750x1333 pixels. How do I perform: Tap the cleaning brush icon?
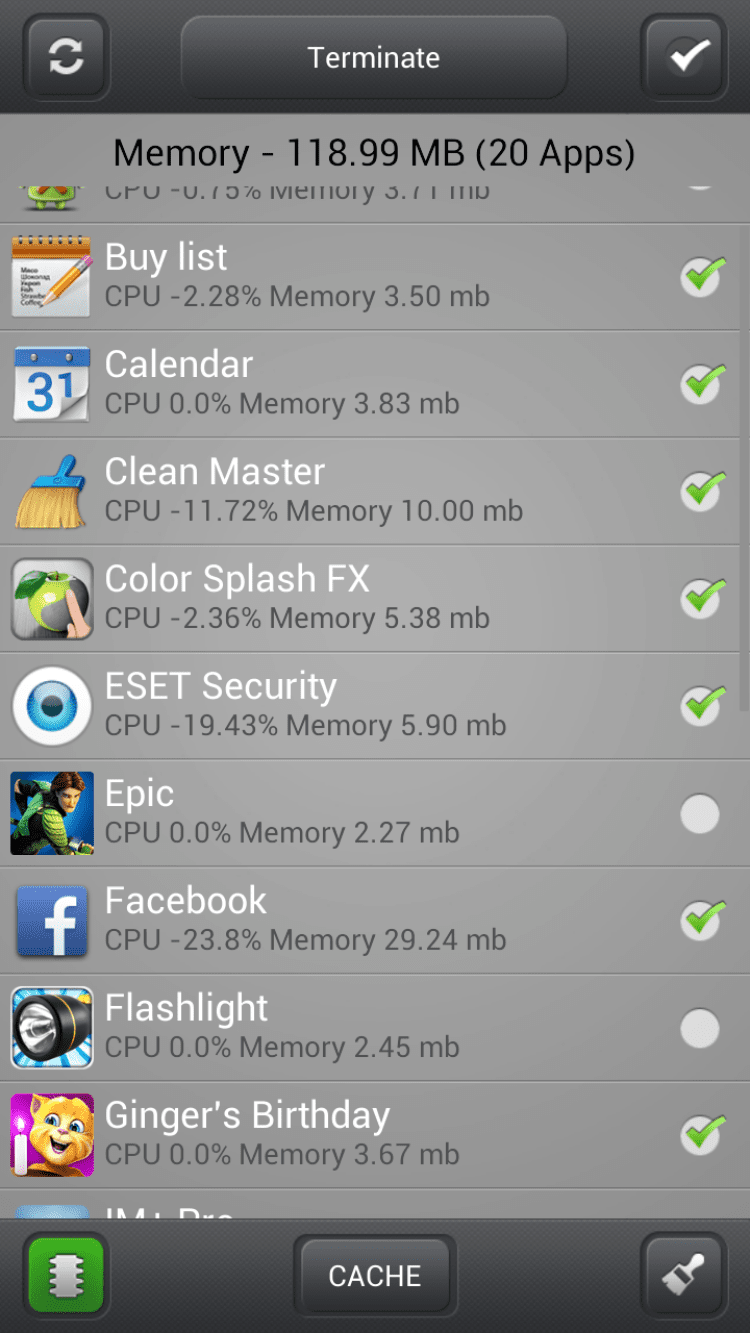[x=685, y=1275]
